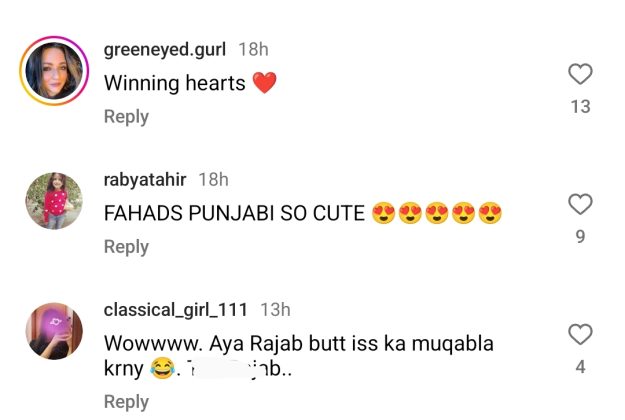625x420 pixels.
Task: Like classical_girl_111's comment
Action: tap(580, 334)
